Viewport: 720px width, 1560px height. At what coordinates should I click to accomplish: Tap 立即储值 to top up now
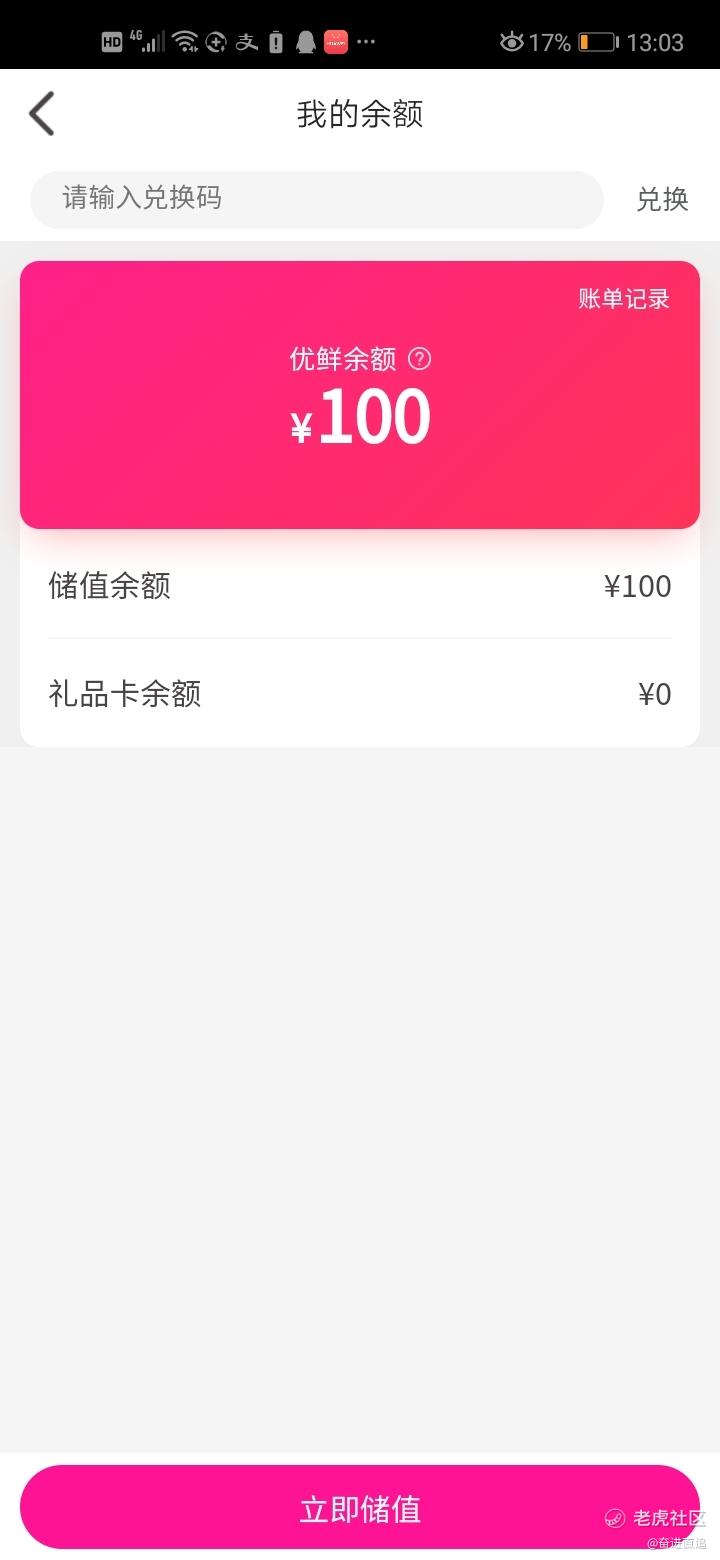(x=360, y=1508)
